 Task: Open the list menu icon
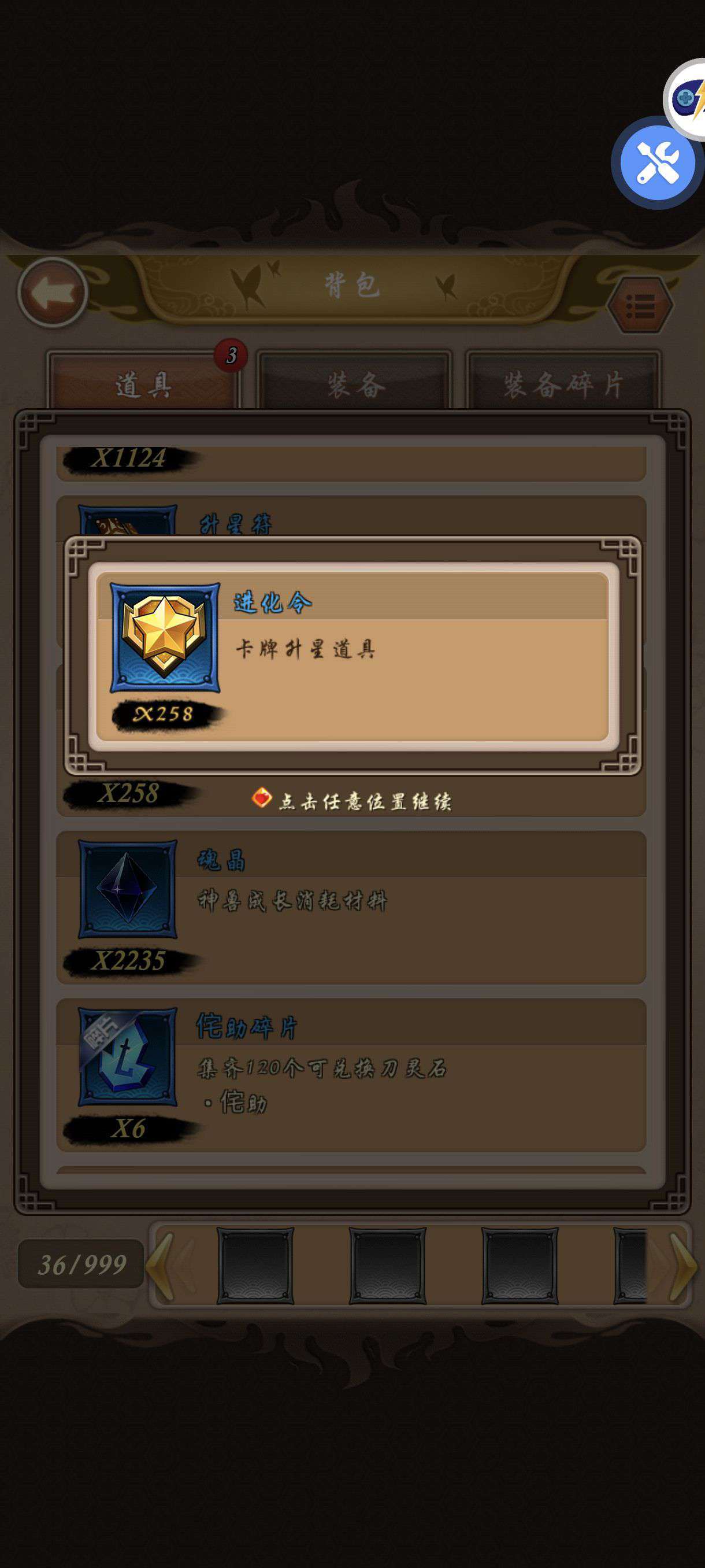pos(640,304)
